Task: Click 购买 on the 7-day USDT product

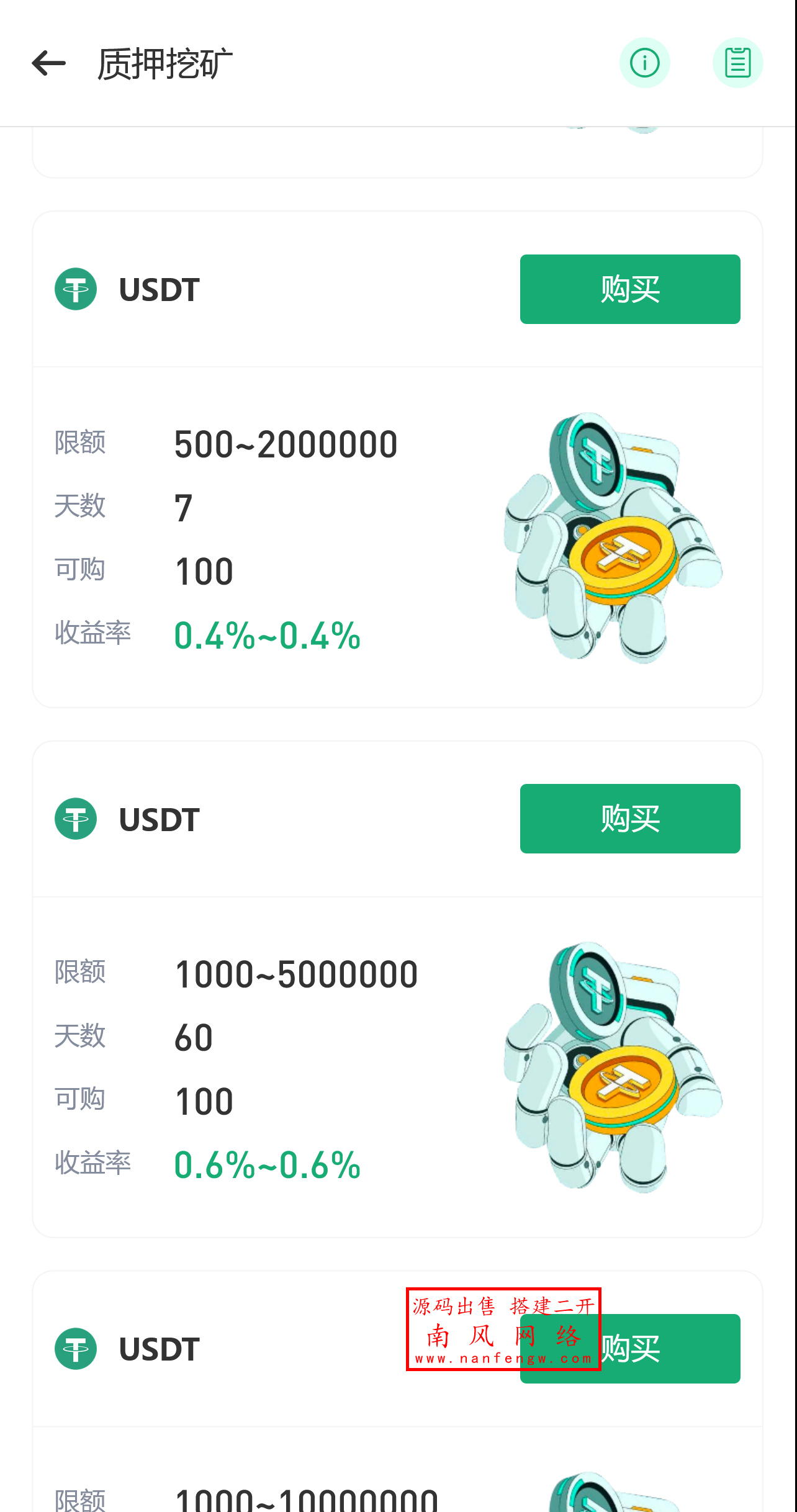Action: tap(629, 289)
